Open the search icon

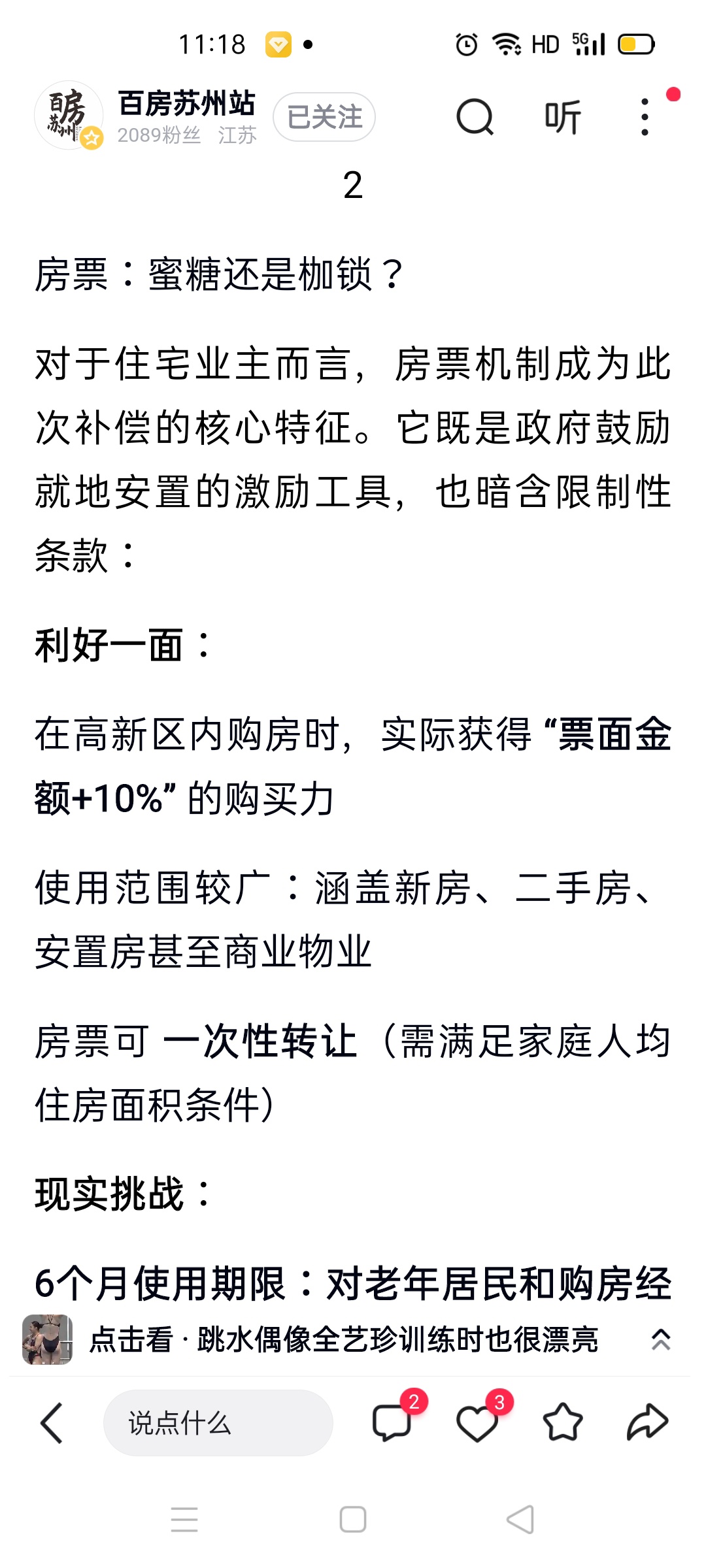coord(475,117)
